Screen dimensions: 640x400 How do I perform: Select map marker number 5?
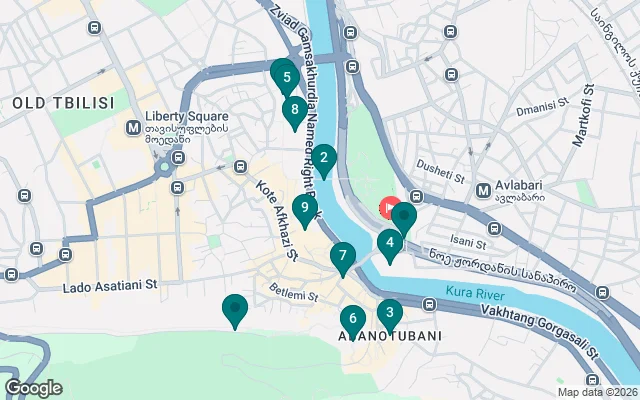[286, 76]
